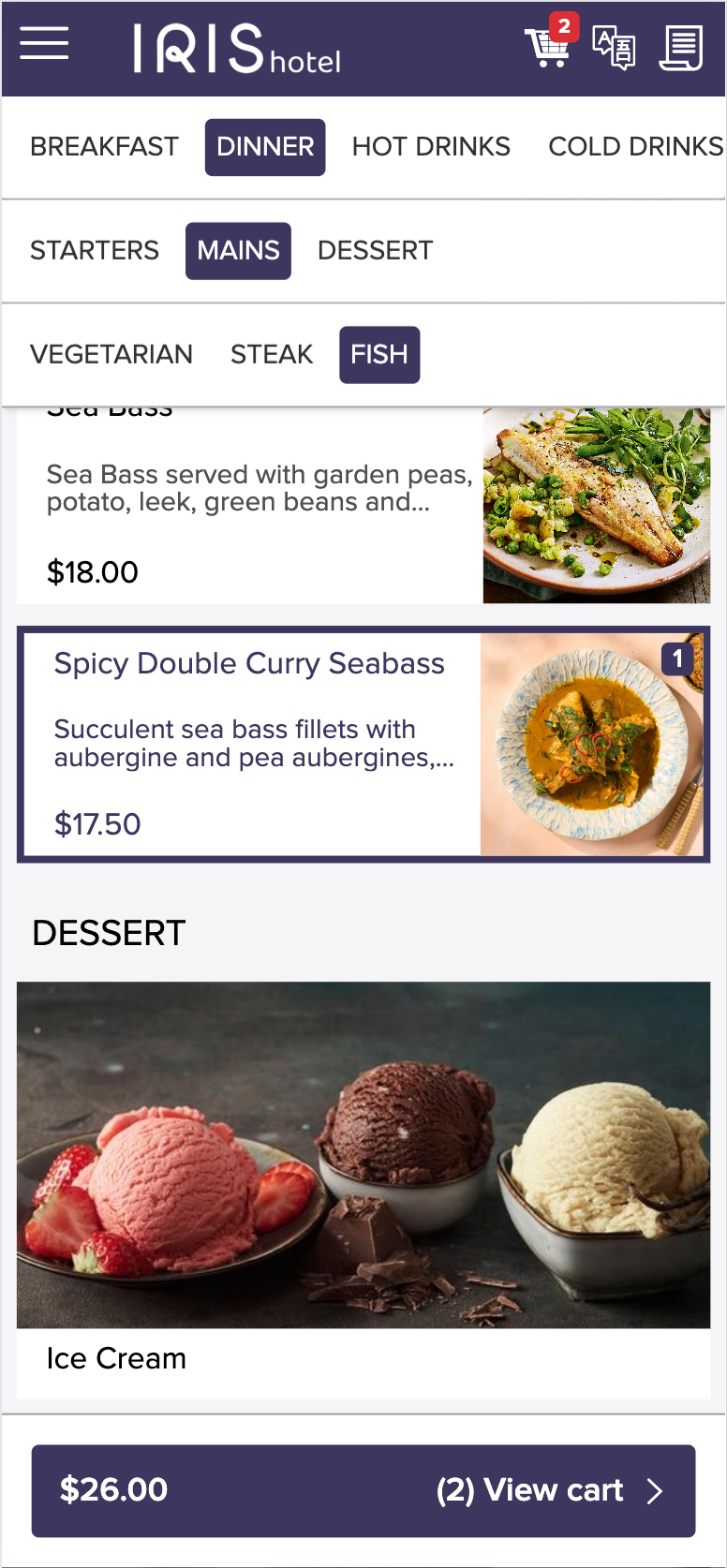The width and height of the screenshot is (727, 1568).
Task: Select the Dinner category
Action: click(x=265, y=147)
